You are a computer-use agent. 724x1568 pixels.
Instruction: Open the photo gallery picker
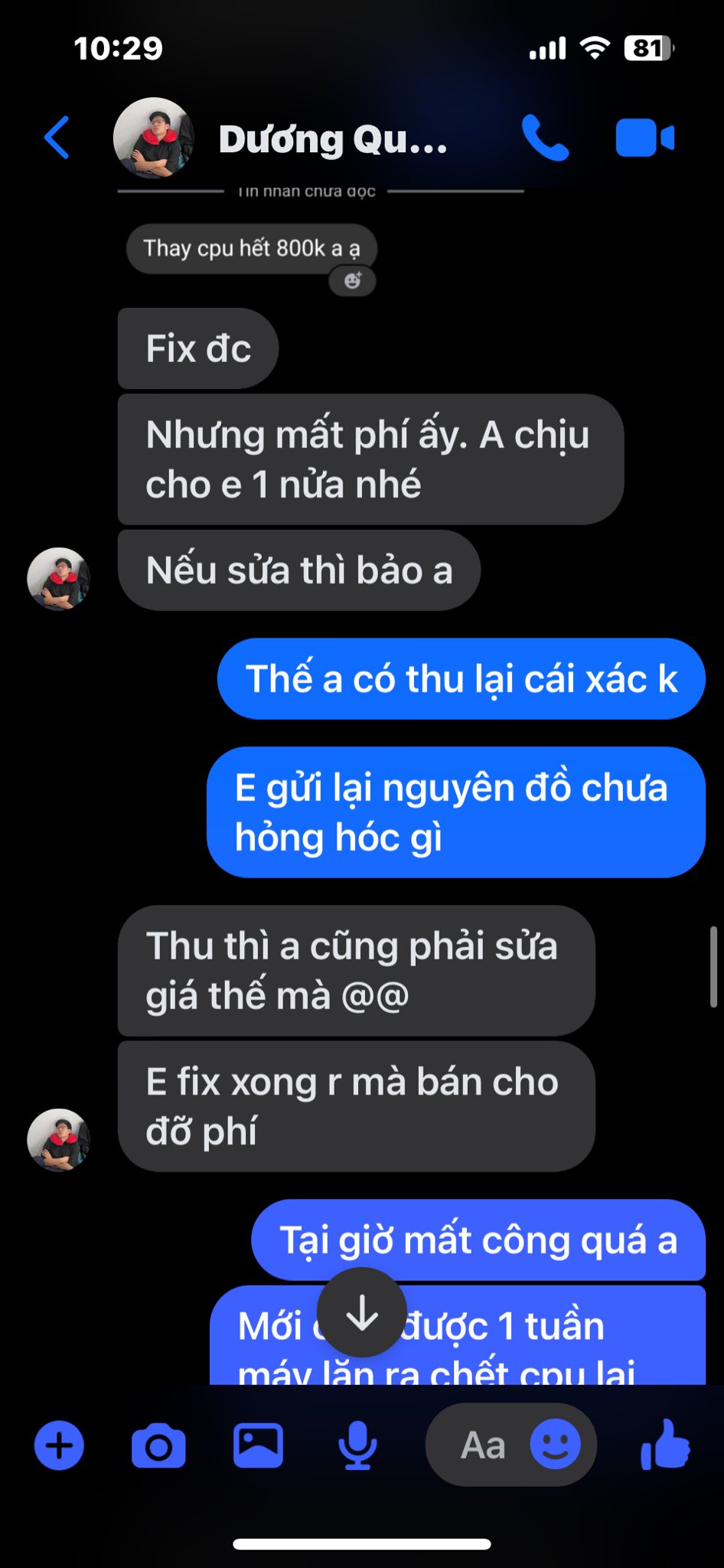(x=258, y=1445)
